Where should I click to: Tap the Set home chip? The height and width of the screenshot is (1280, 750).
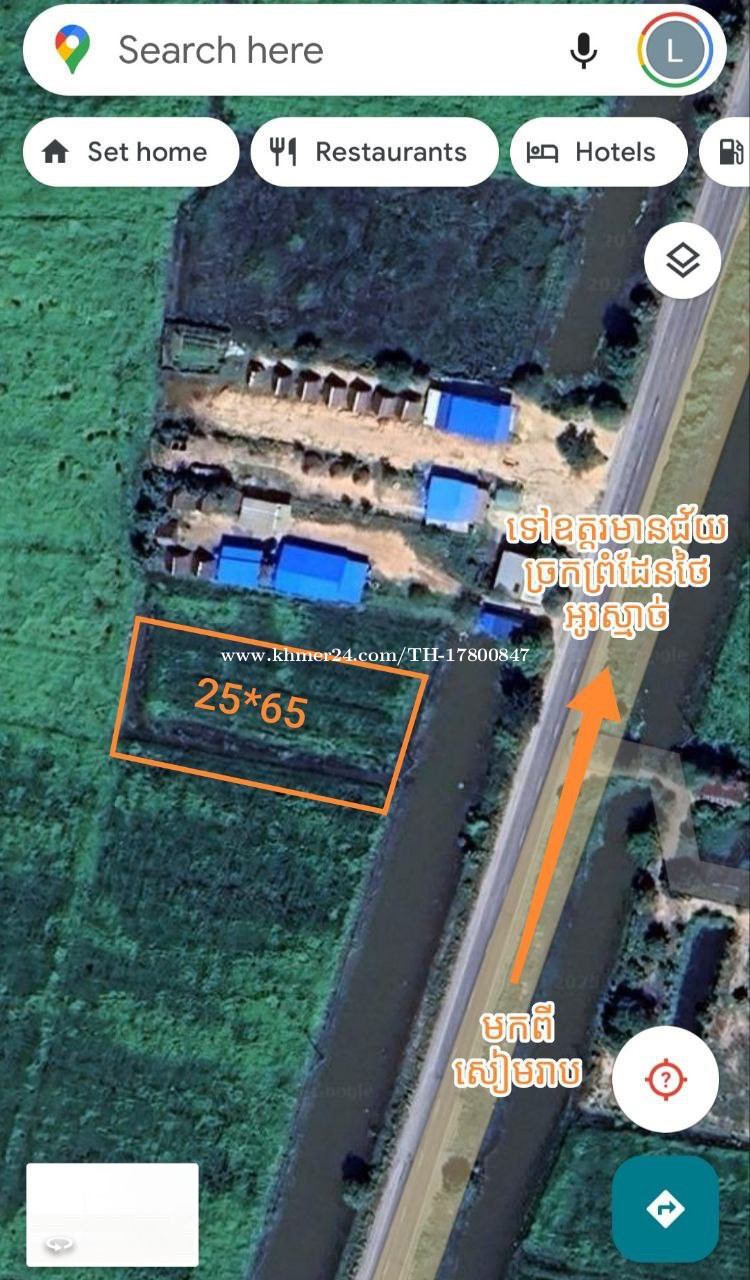pos(131,152)
